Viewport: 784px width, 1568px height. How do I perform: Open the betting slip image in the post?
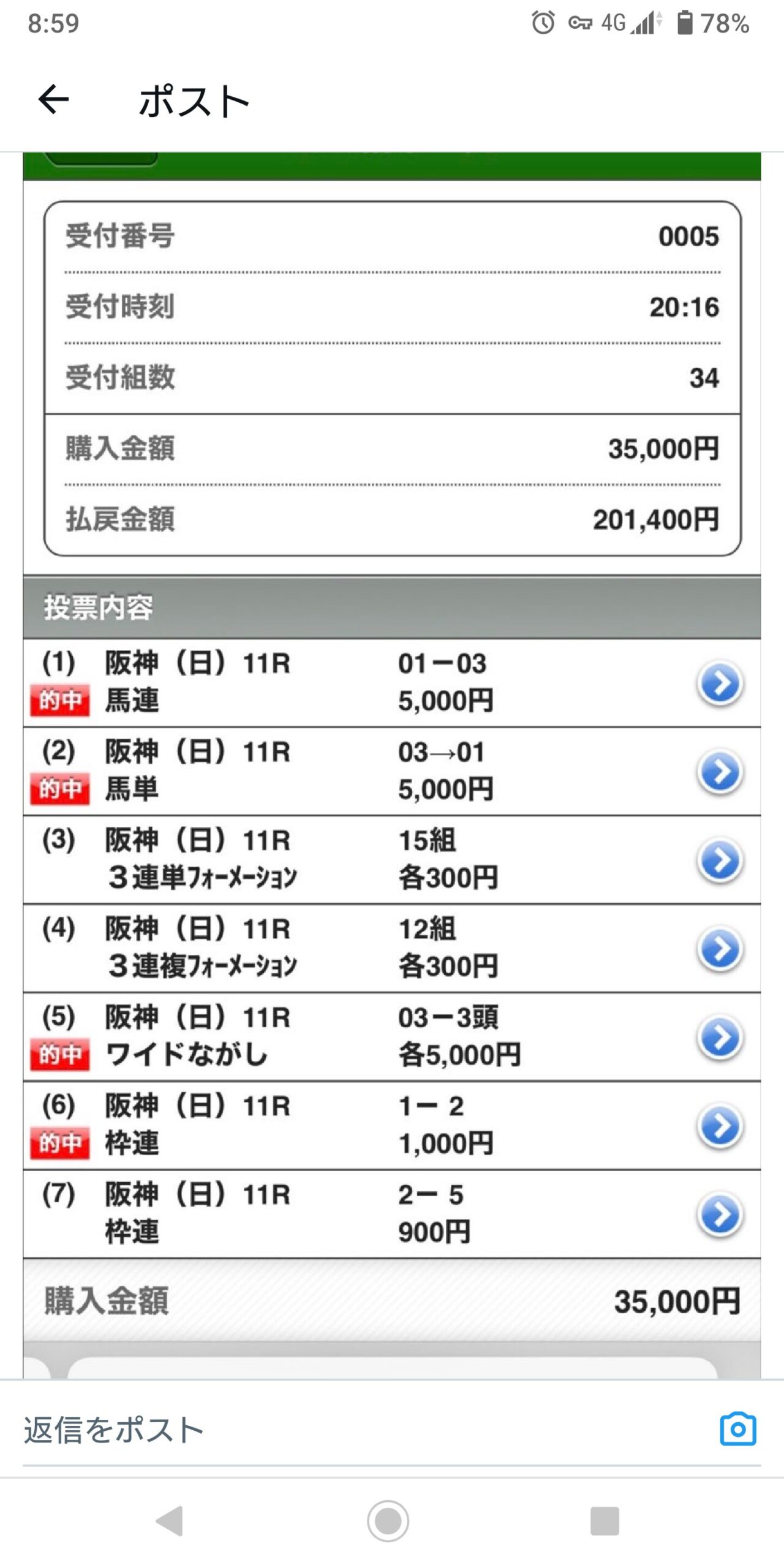click(392, 766)
